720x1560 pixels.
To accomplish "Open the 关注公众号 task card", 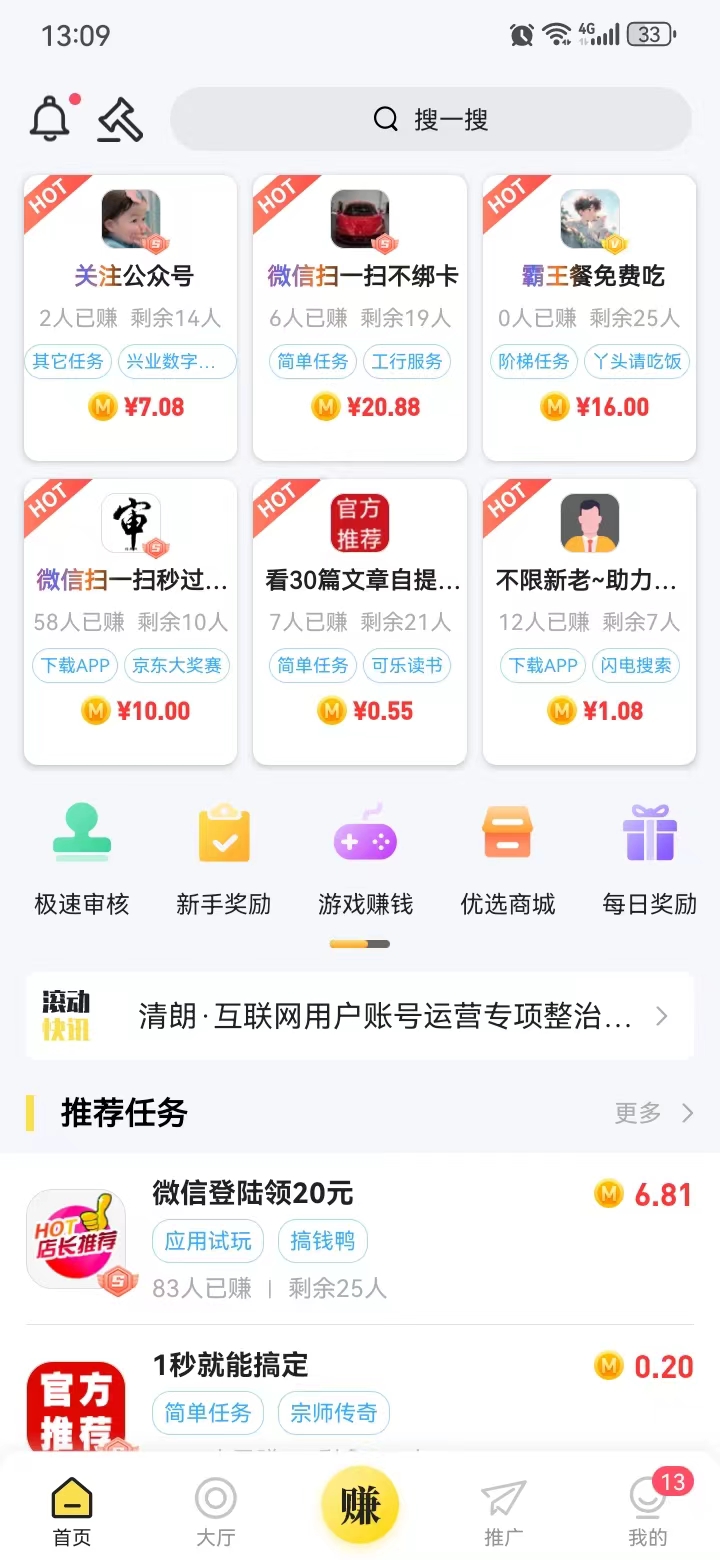I will point(130,318).
